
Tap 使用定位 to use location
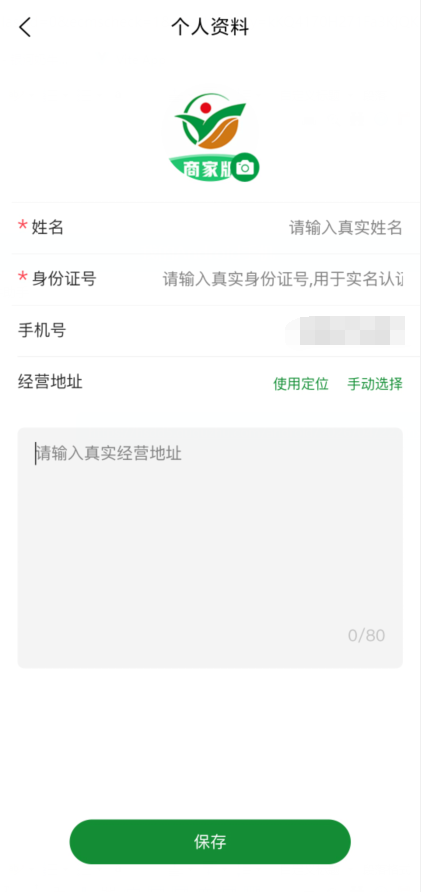(x=301, y=384)
